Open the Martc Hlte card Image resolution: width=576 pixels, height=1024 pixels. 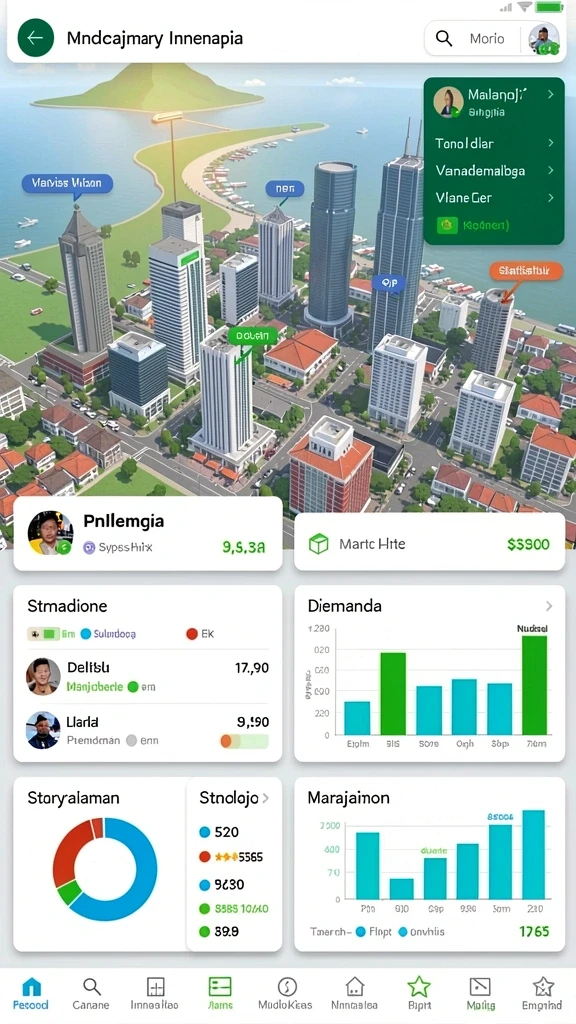pyautogui.click(x=429, y=543)
